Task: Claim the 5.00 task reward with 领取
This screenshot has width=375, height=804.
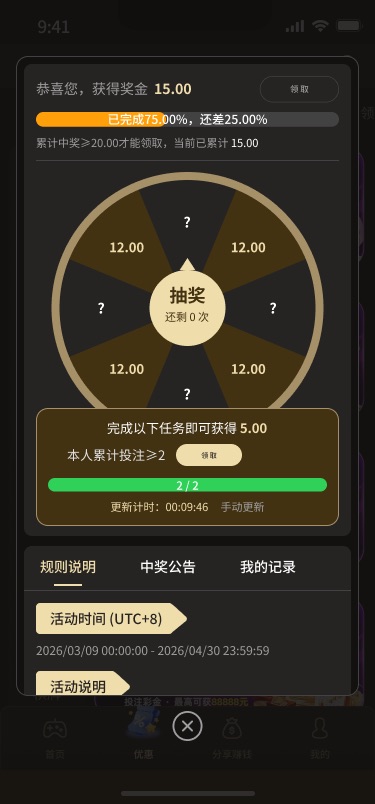Action: [x=209, y=455]
